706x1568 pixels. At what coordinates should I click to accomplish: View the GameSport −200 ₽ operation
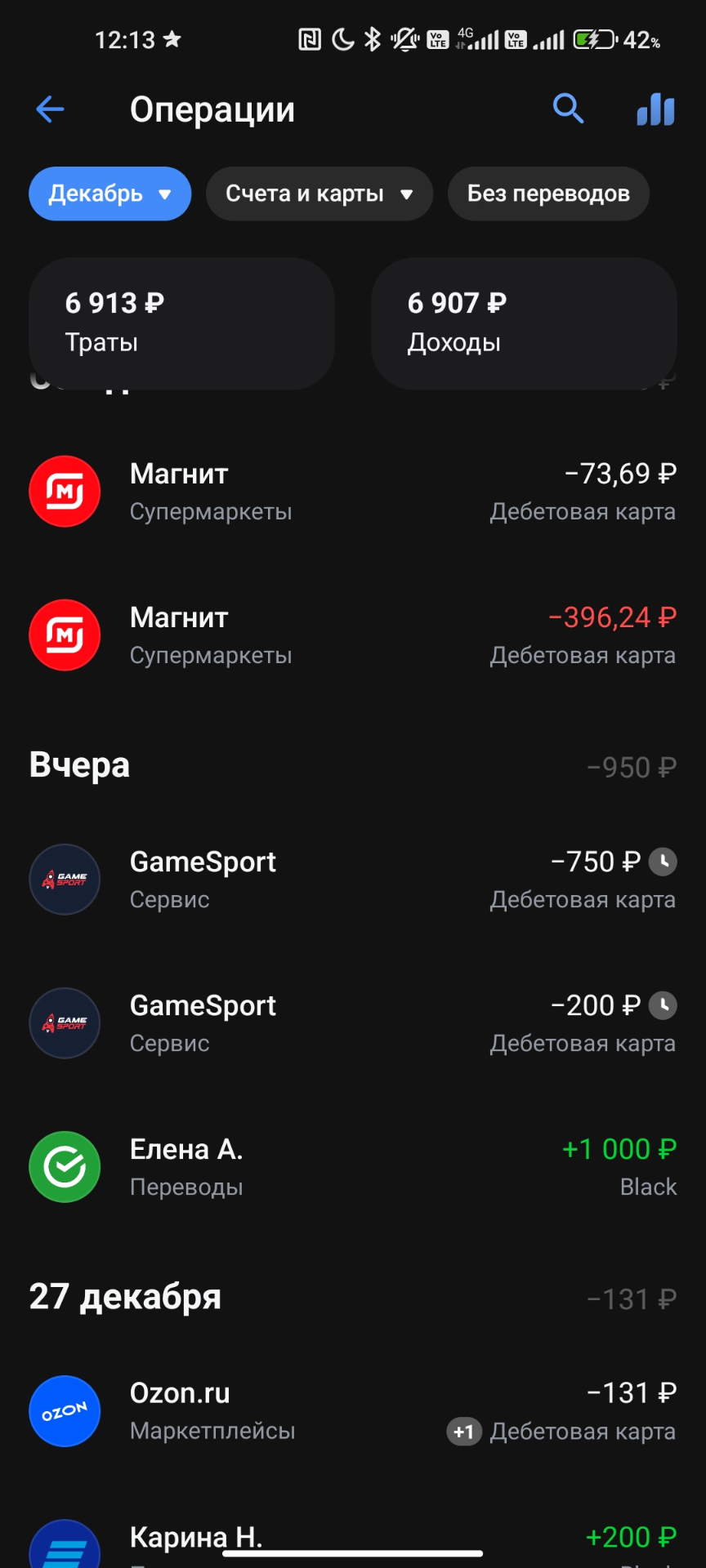(353, 1023)
